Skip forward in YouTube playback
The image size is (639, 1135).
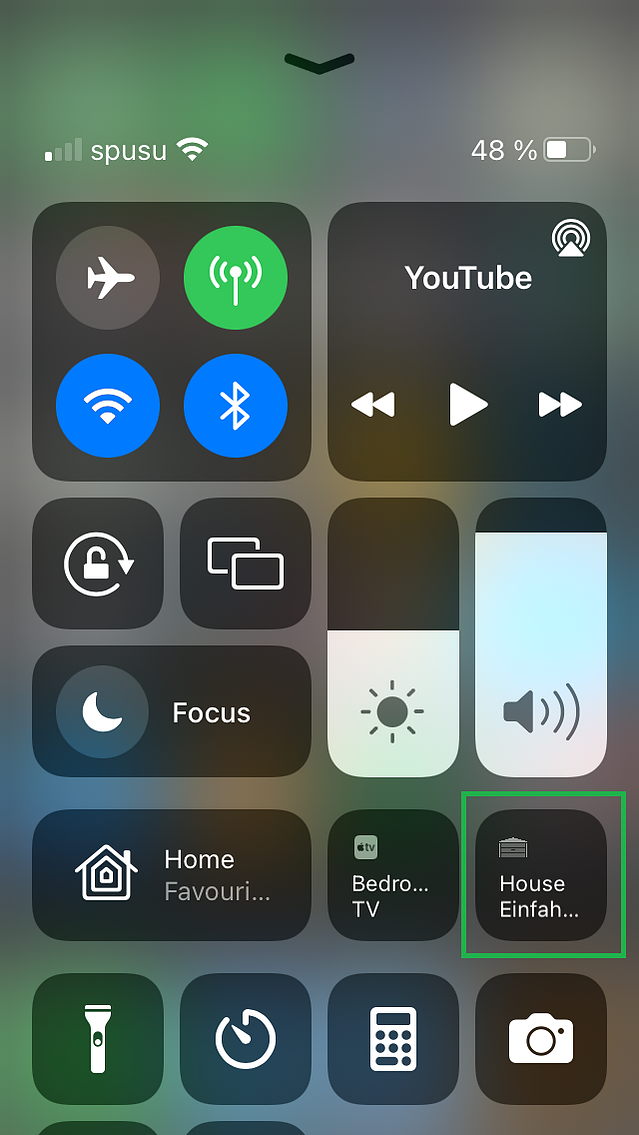560,405
